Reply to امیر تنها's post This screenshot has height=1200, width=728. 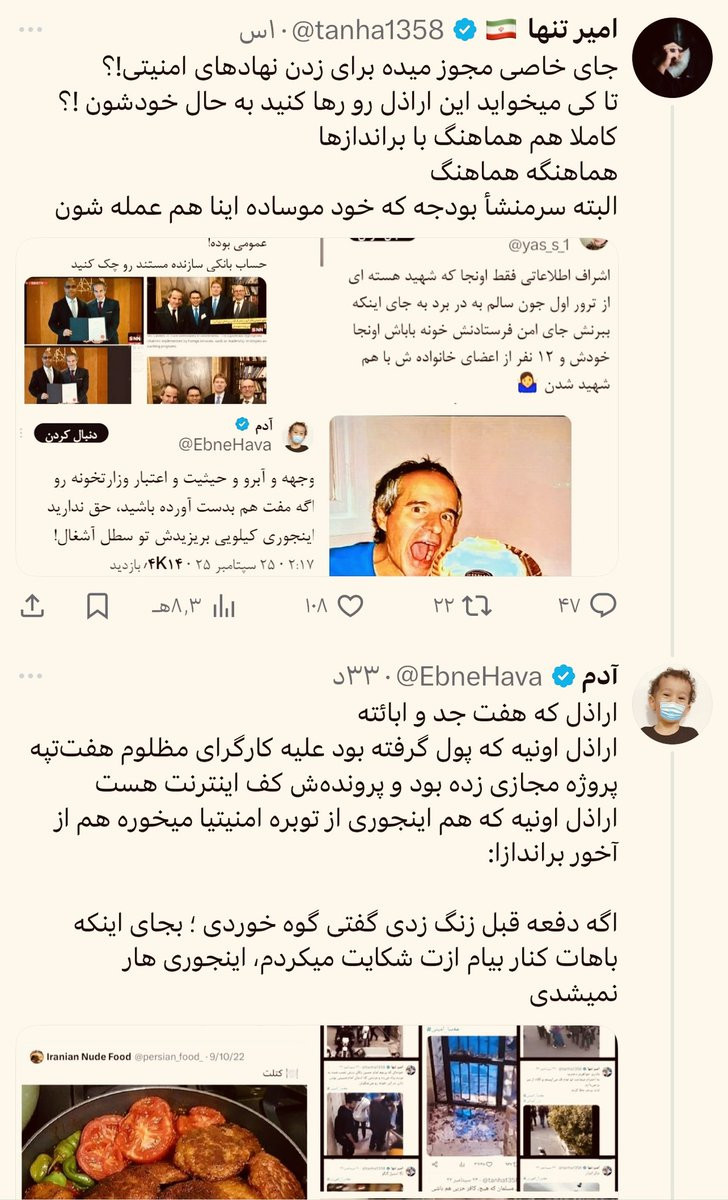coord(603,605)
